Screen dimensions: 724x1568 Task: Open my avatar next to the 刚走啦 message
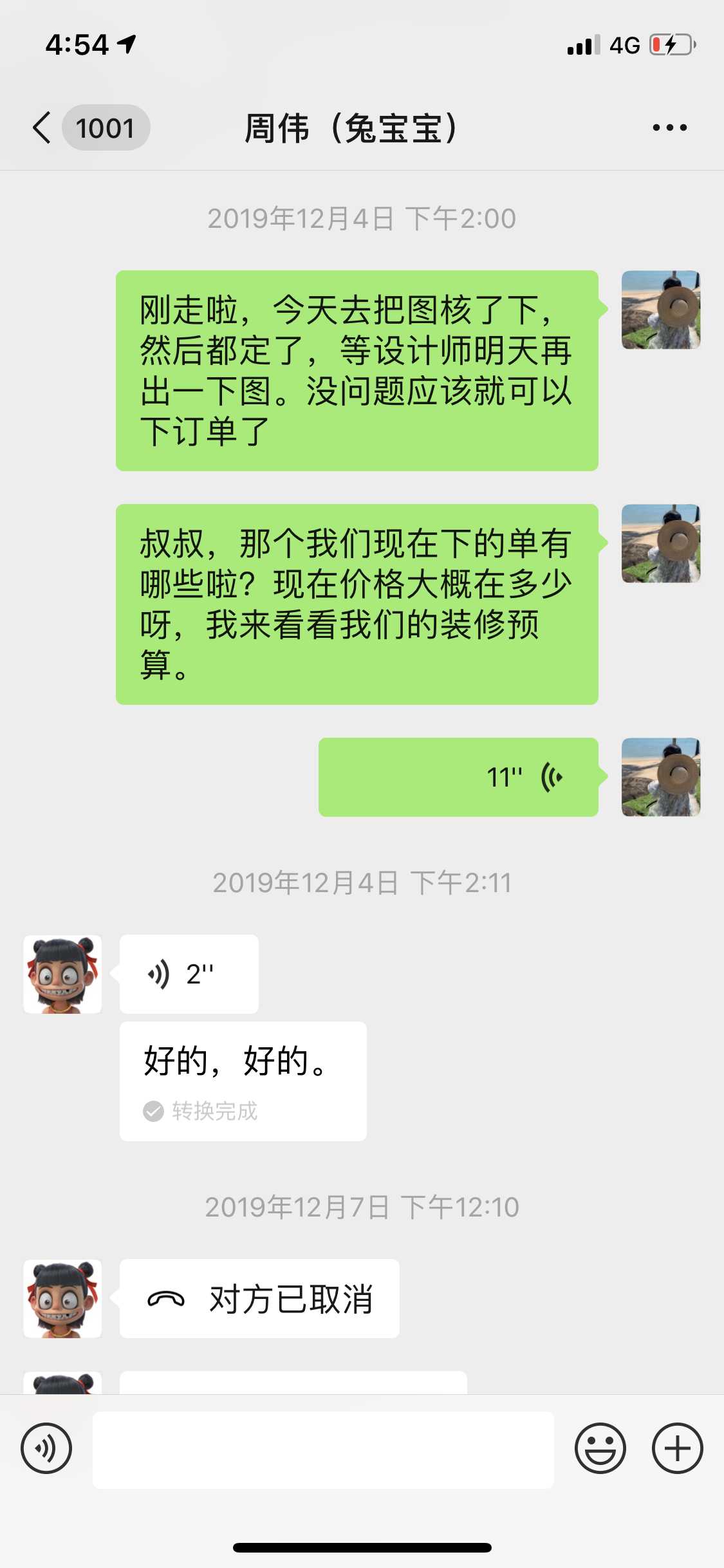(660, 310)
